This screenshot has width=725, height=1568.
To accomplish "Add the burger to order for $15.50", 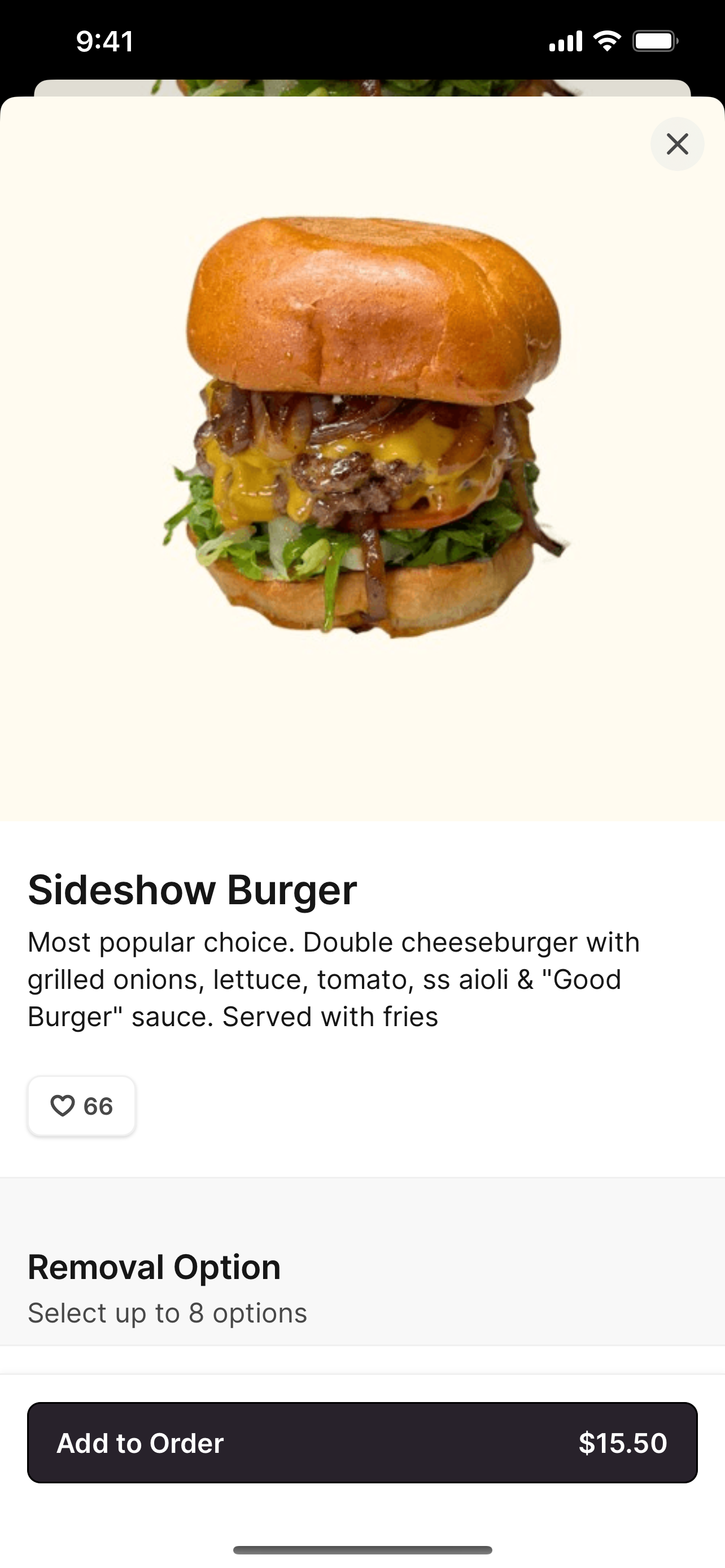I will point(362,1443).
